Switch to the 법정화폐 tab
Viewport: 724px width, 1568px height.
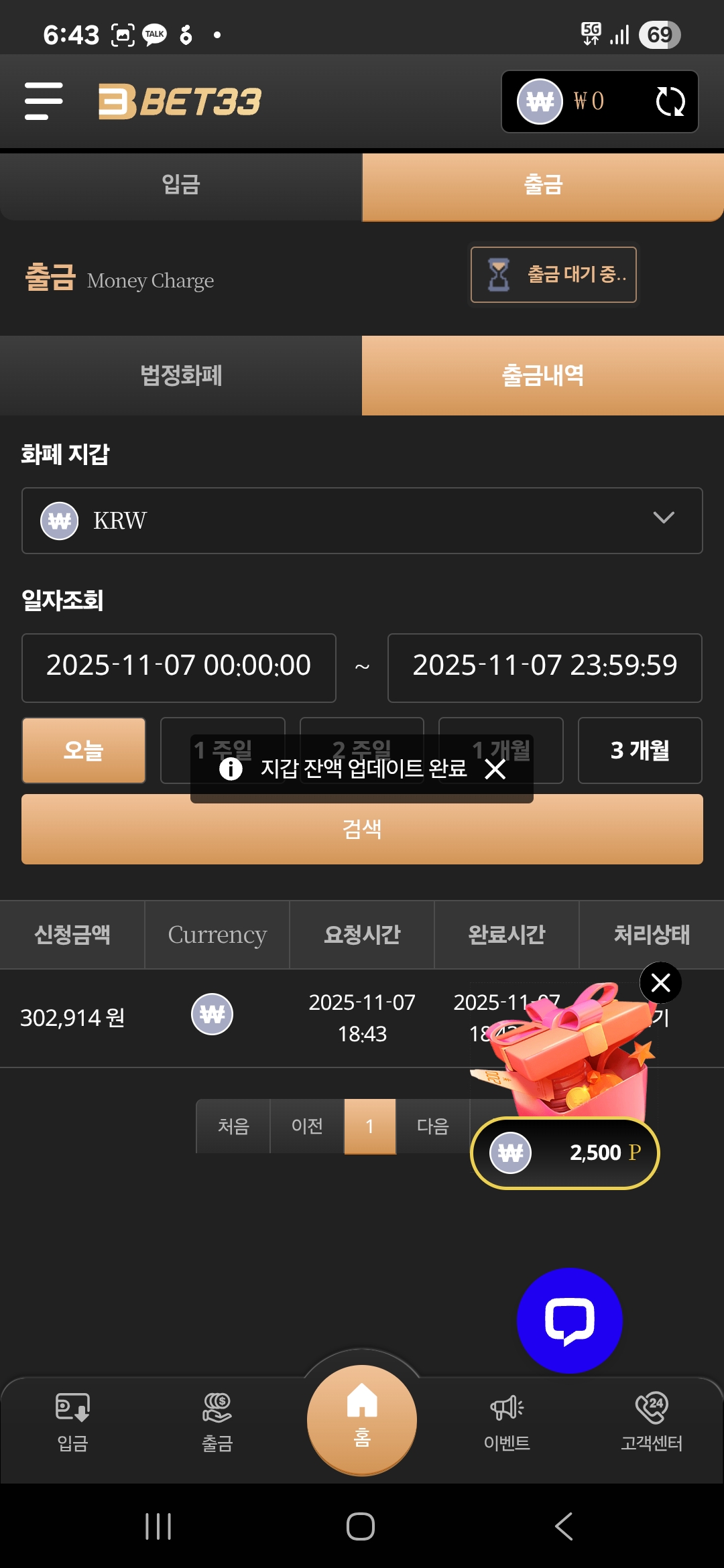tap(181, 375)
